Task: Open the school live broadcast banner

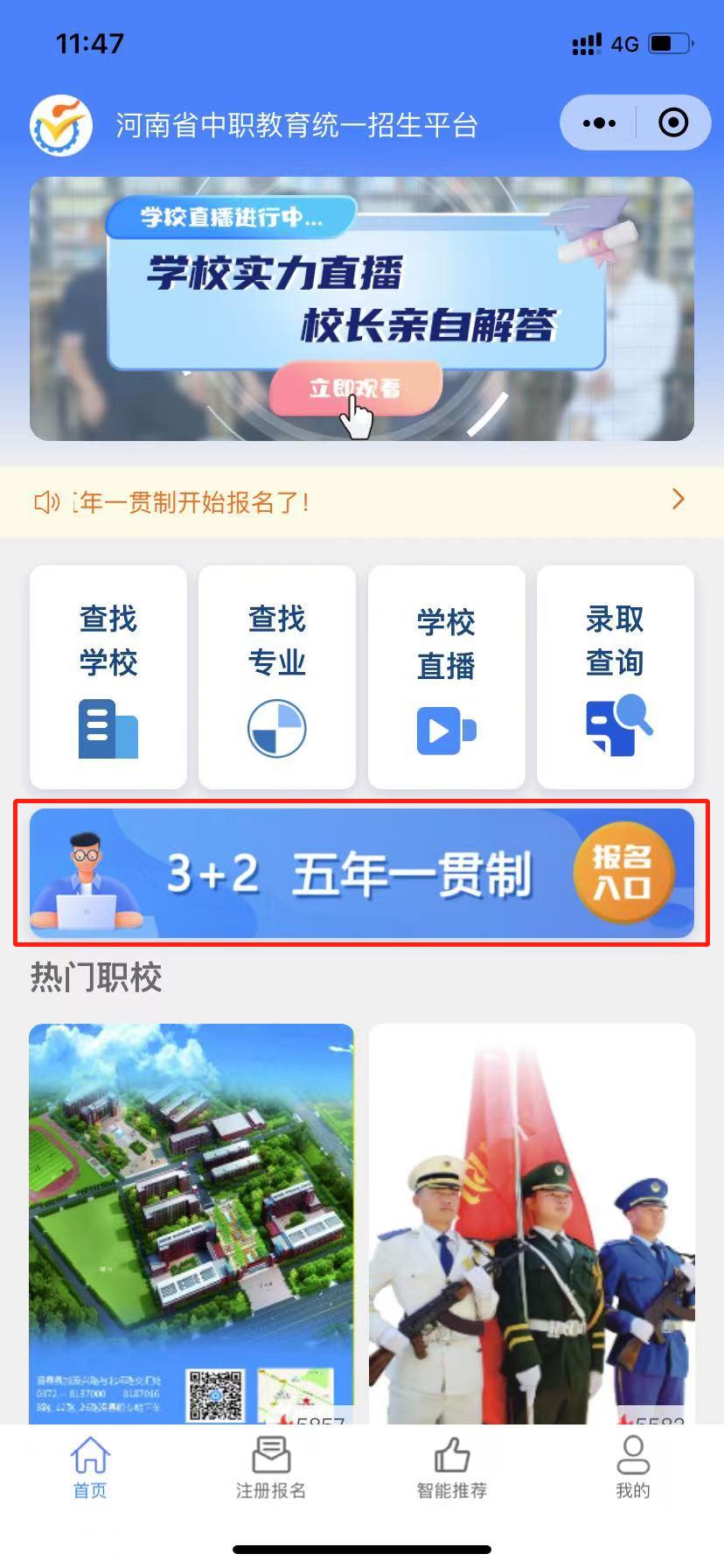Action: pos(361,308)
